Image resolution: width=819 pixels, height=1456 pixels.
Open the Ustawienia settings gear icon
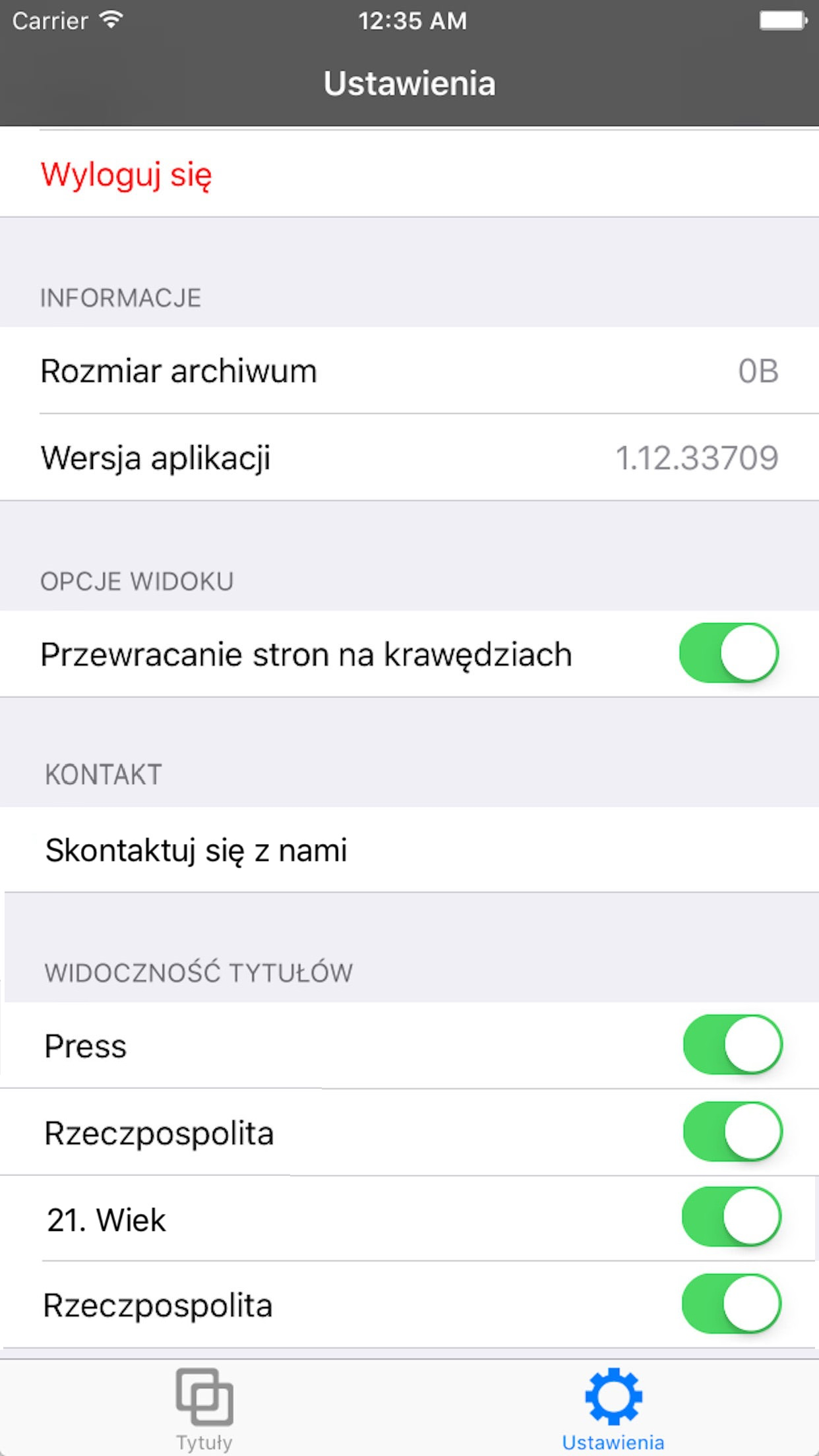point(613,1389)
